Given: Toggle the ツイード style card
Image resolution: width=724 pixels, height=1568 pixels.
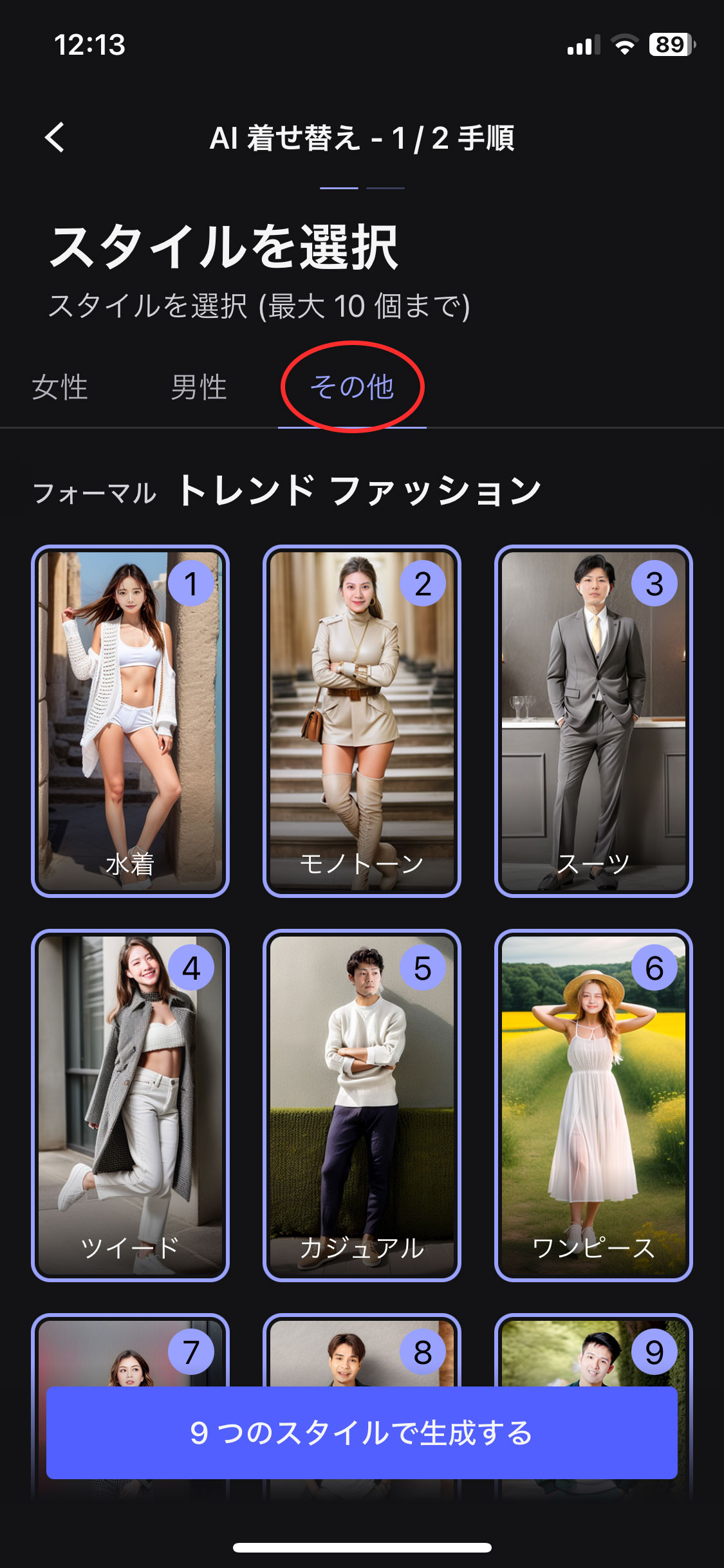Looking at the screenshot, I should click(x=130, y=1105).
